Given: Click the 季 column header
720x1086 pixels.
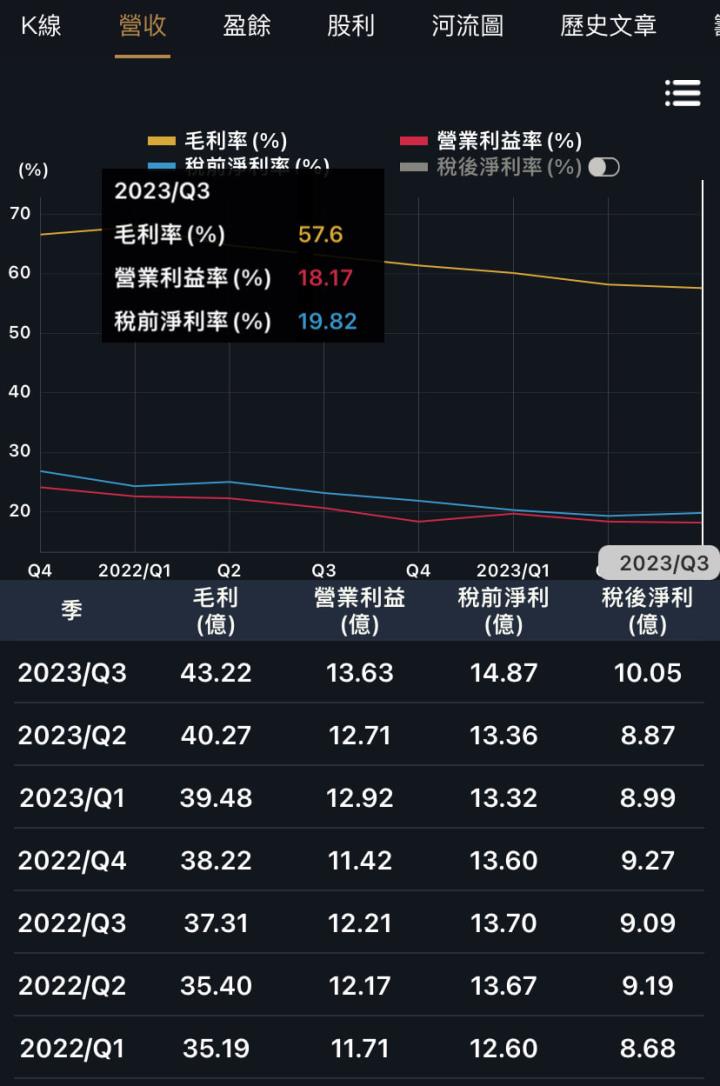Looking at the screenshot, I should [70, 611].
